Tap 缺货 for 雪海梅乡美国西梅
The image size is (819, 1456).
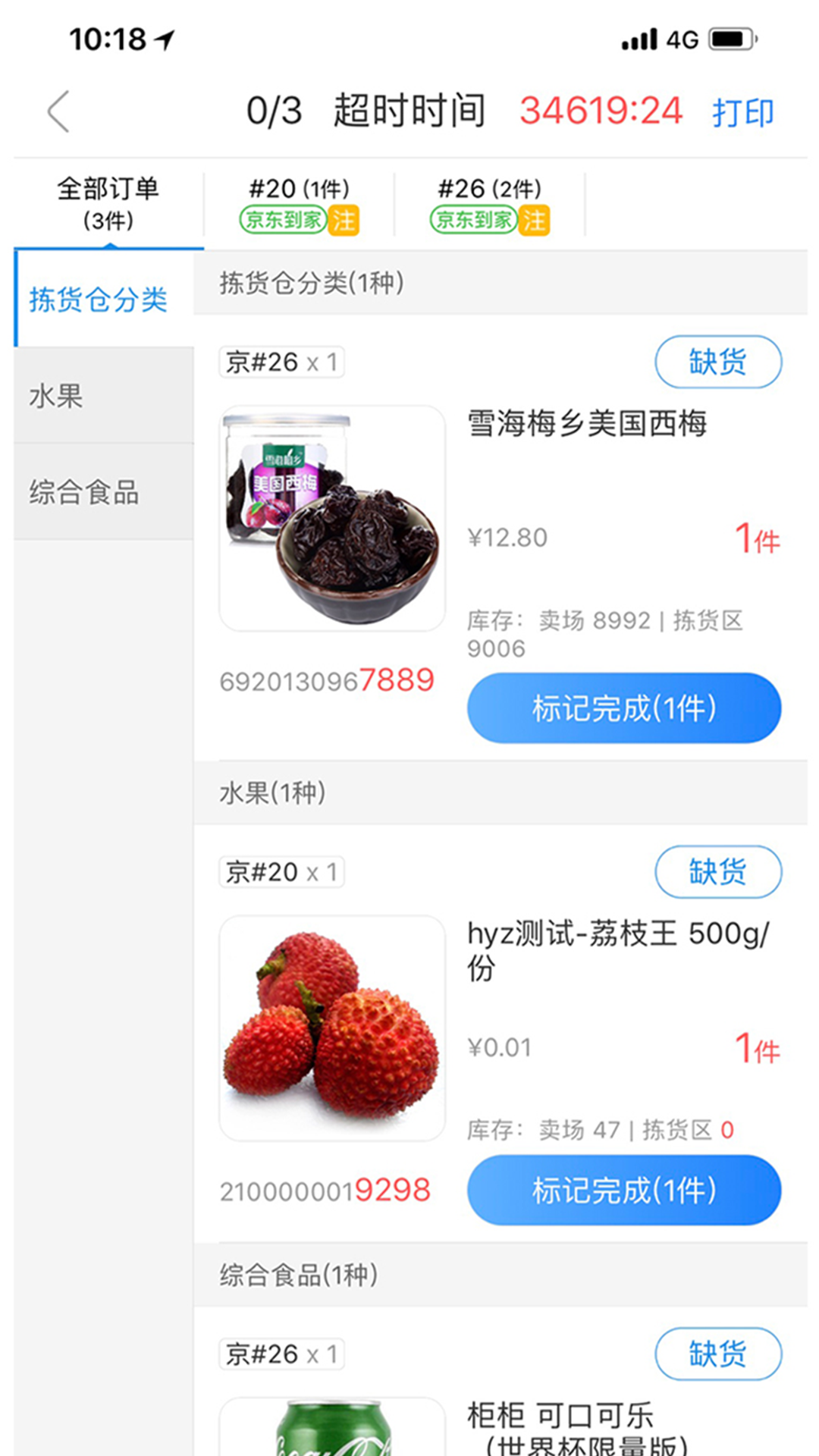click(717, 362)
